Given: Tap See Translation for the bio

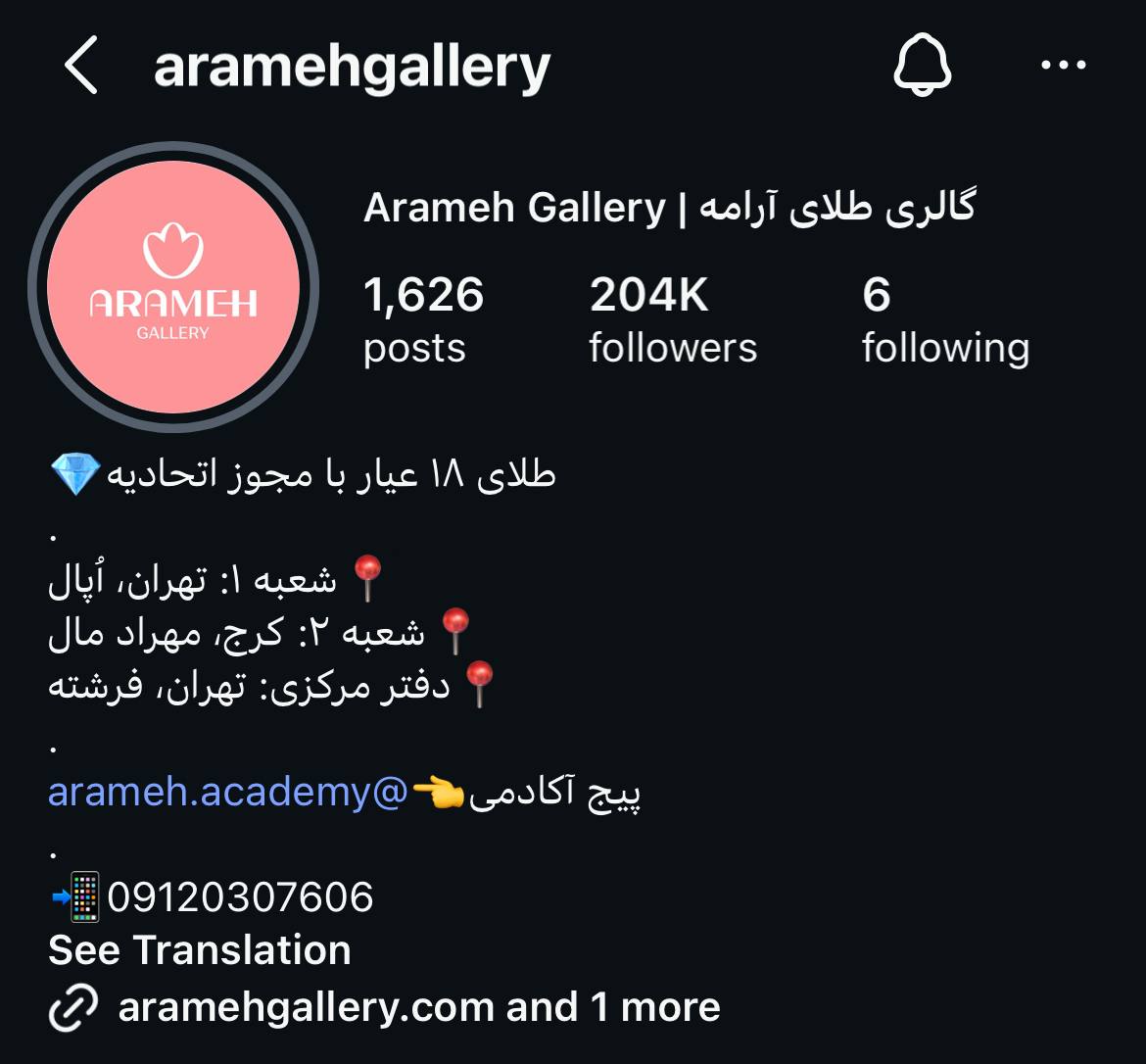Looking at the screenshot, I should 200,950.
